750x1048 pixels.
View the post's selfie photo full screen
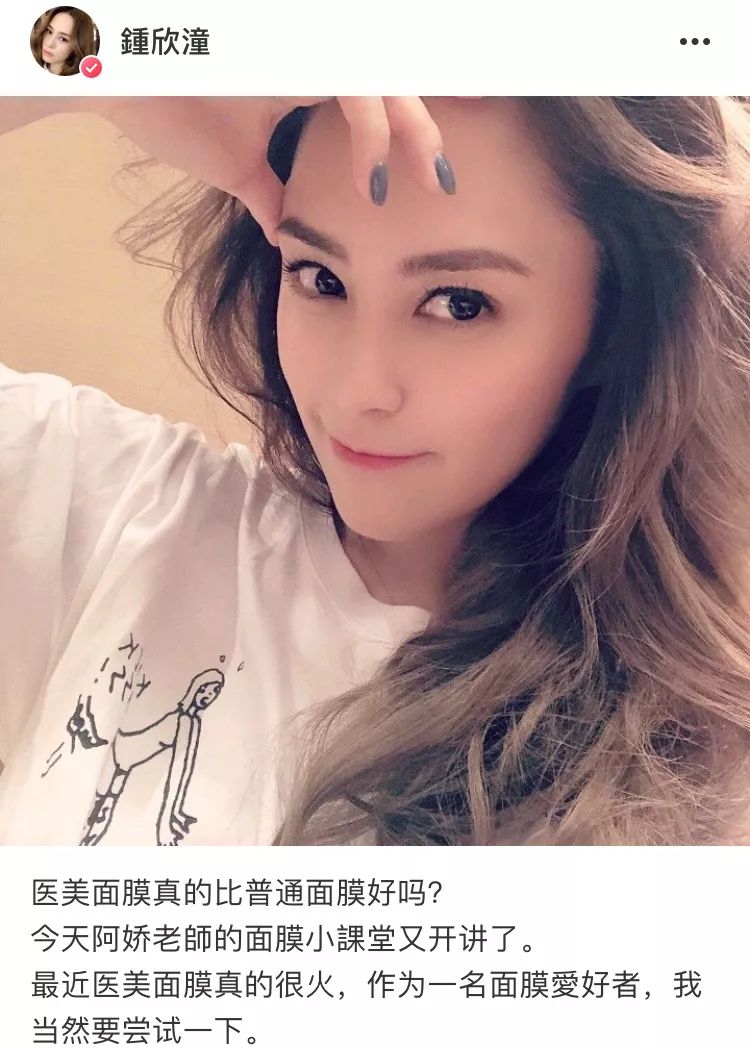coord(375,470)
